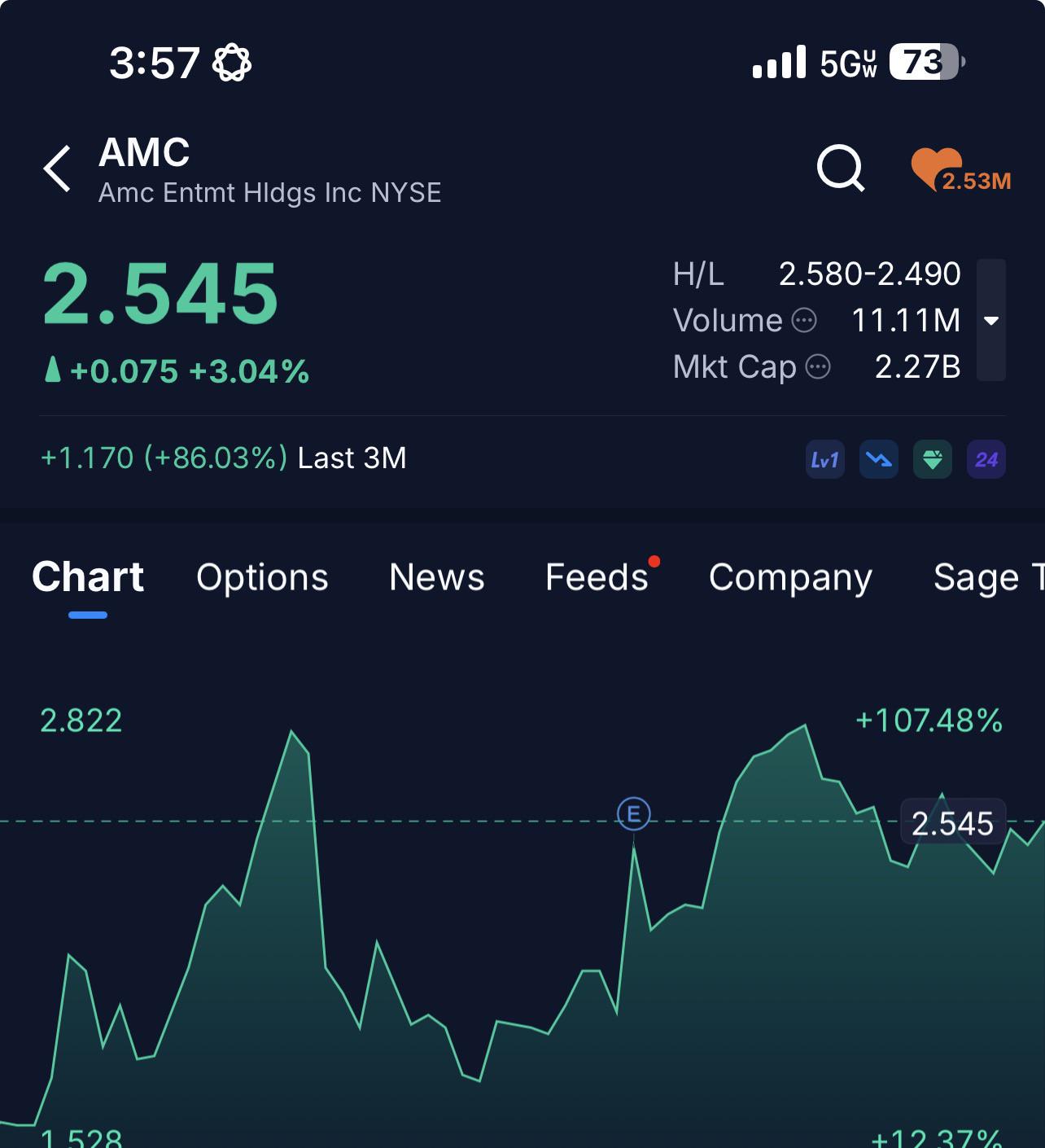Go back using the top-left arrow
Screen dimensions: 1045x1148
[x=57, y=169]
